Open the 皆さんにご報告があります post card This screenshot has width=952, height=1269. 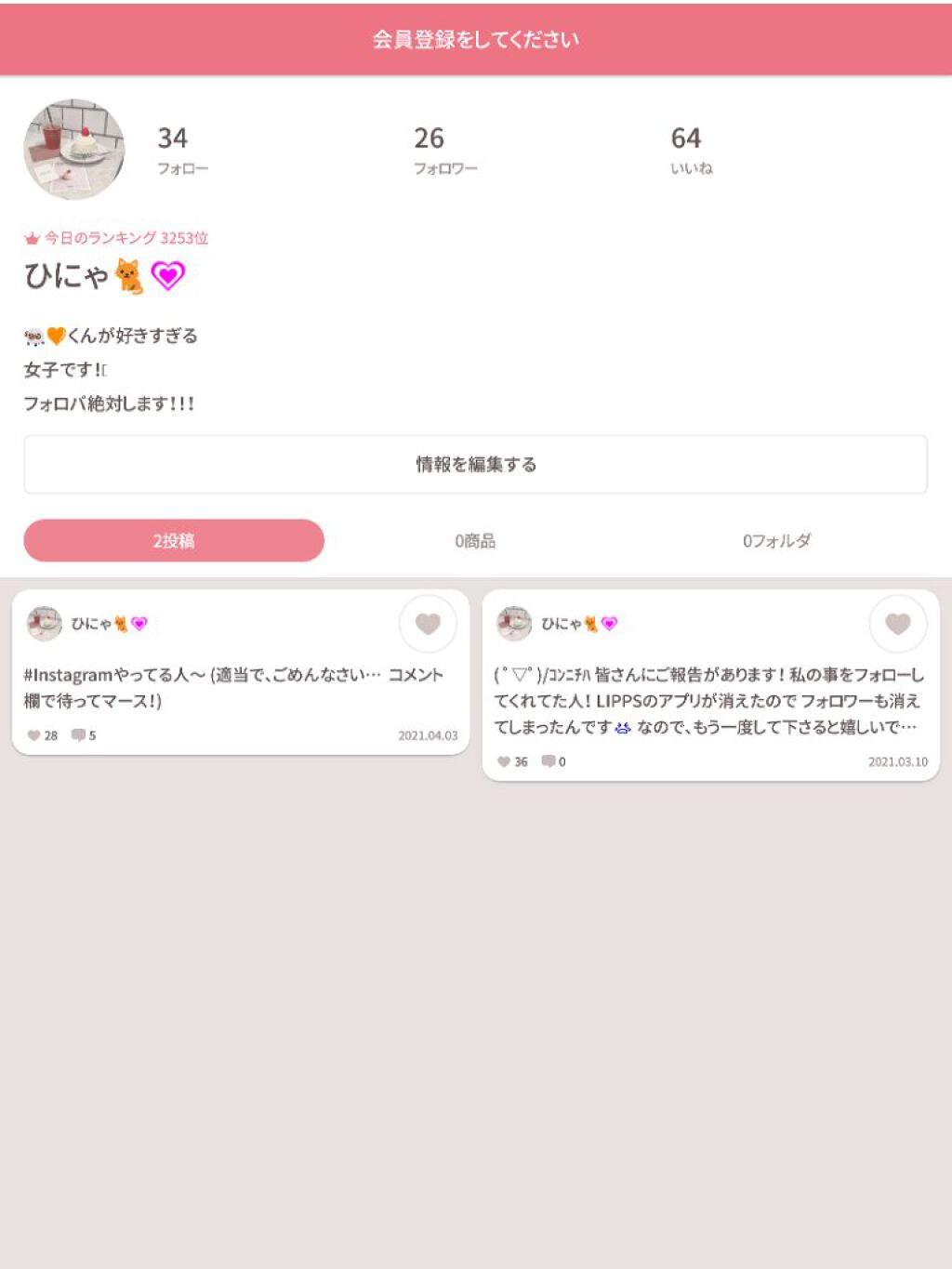(707, 701)
